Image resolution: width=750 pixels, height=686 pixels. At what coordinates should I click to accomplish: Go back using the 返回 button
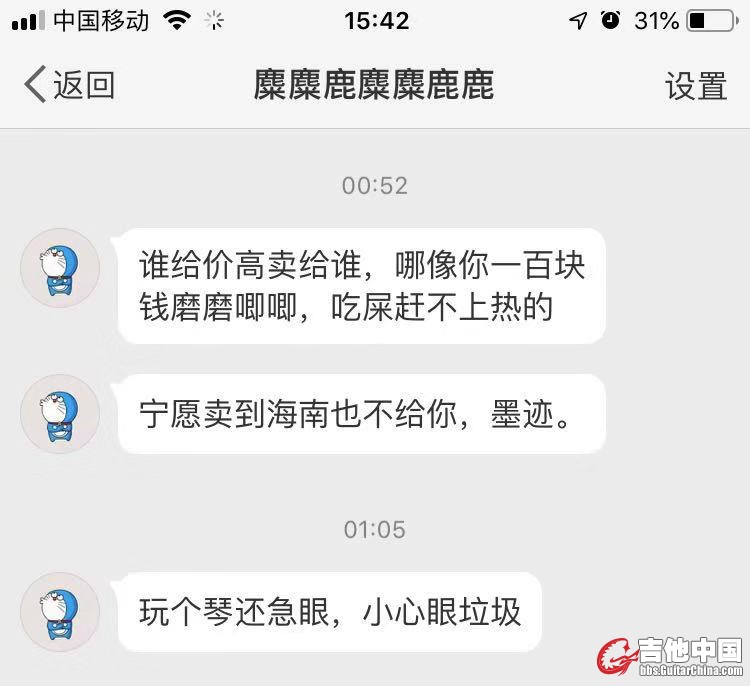pyautogui.click(x=70, y=85)
